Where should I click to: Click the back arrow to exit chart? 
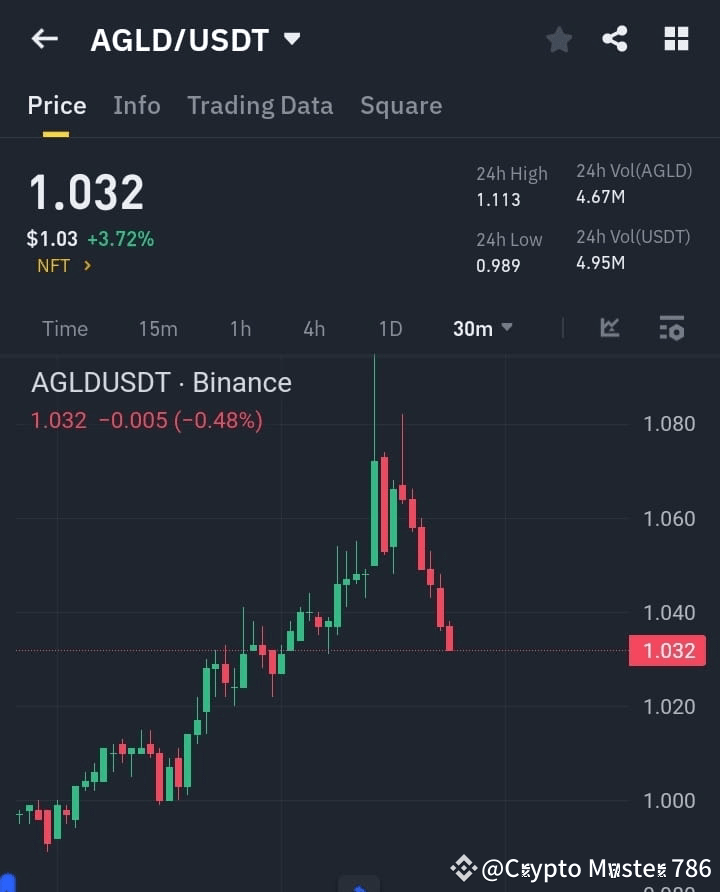pos(43,39)
